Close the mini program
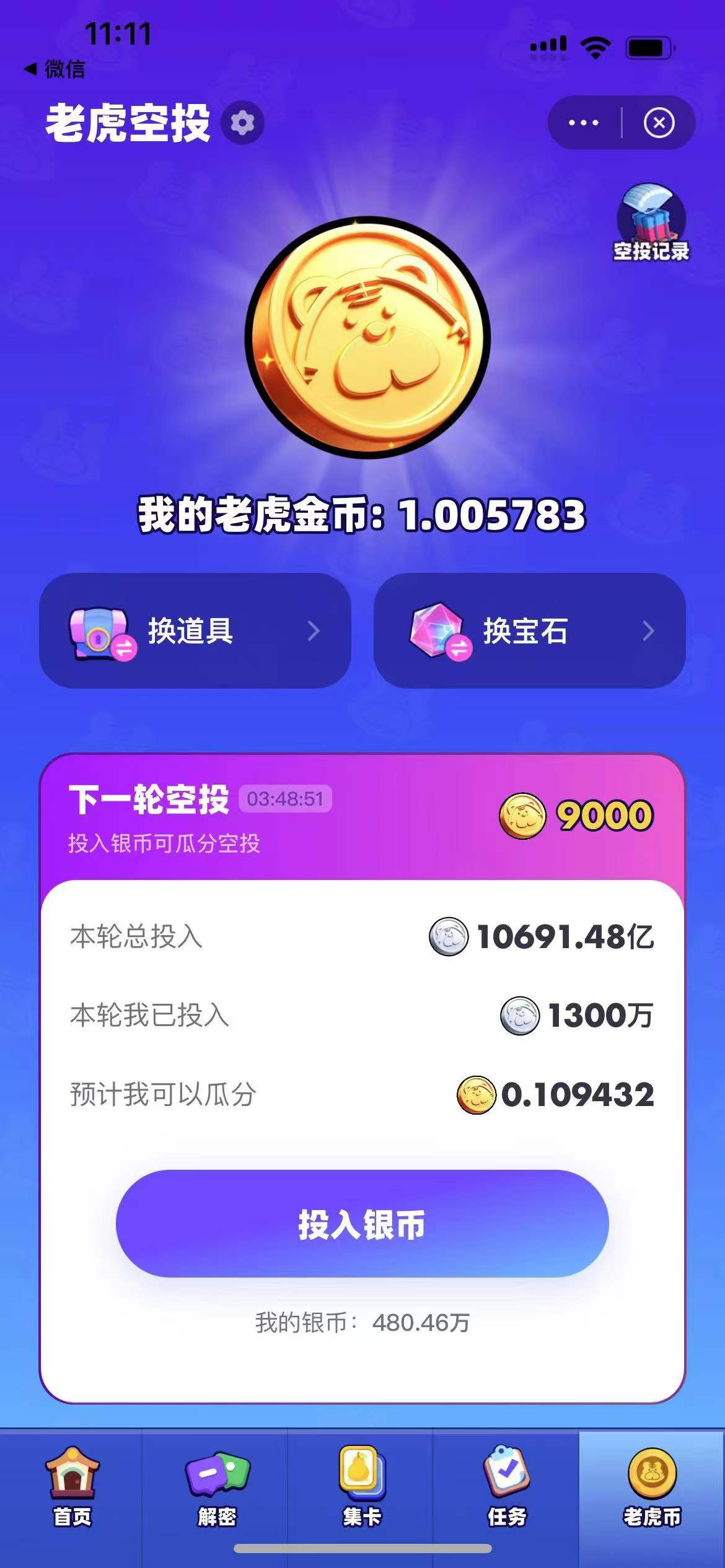Screen dimensions: 725x1568 pyautogui.click(x=659, y=123)
